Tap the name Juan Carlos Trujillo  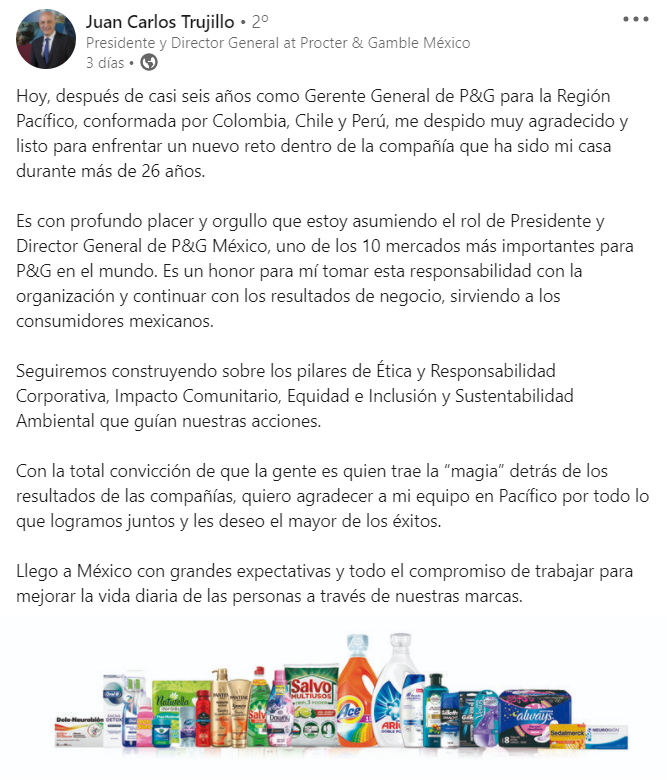tap(160, 21)
